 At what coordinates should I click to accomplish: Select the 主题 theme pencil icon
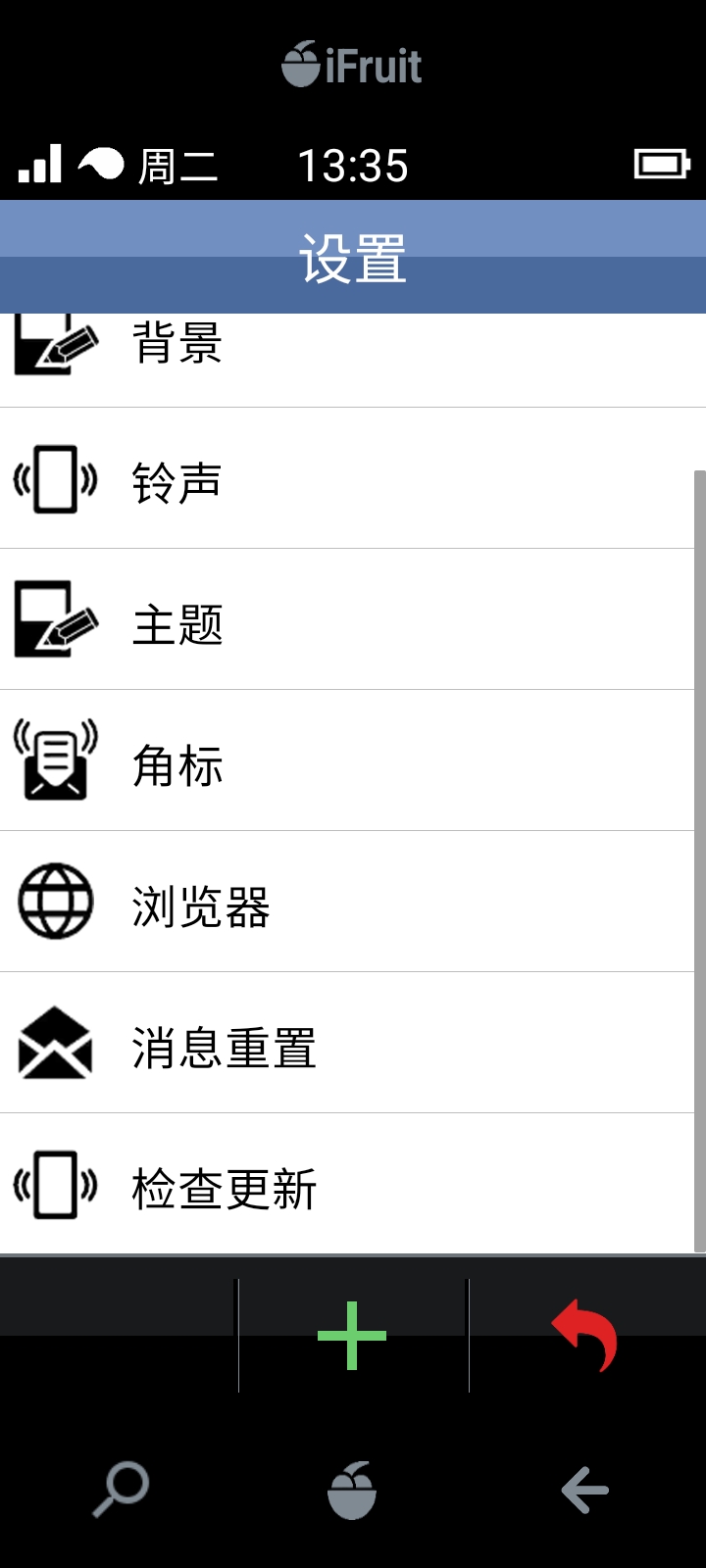[54, 619]
